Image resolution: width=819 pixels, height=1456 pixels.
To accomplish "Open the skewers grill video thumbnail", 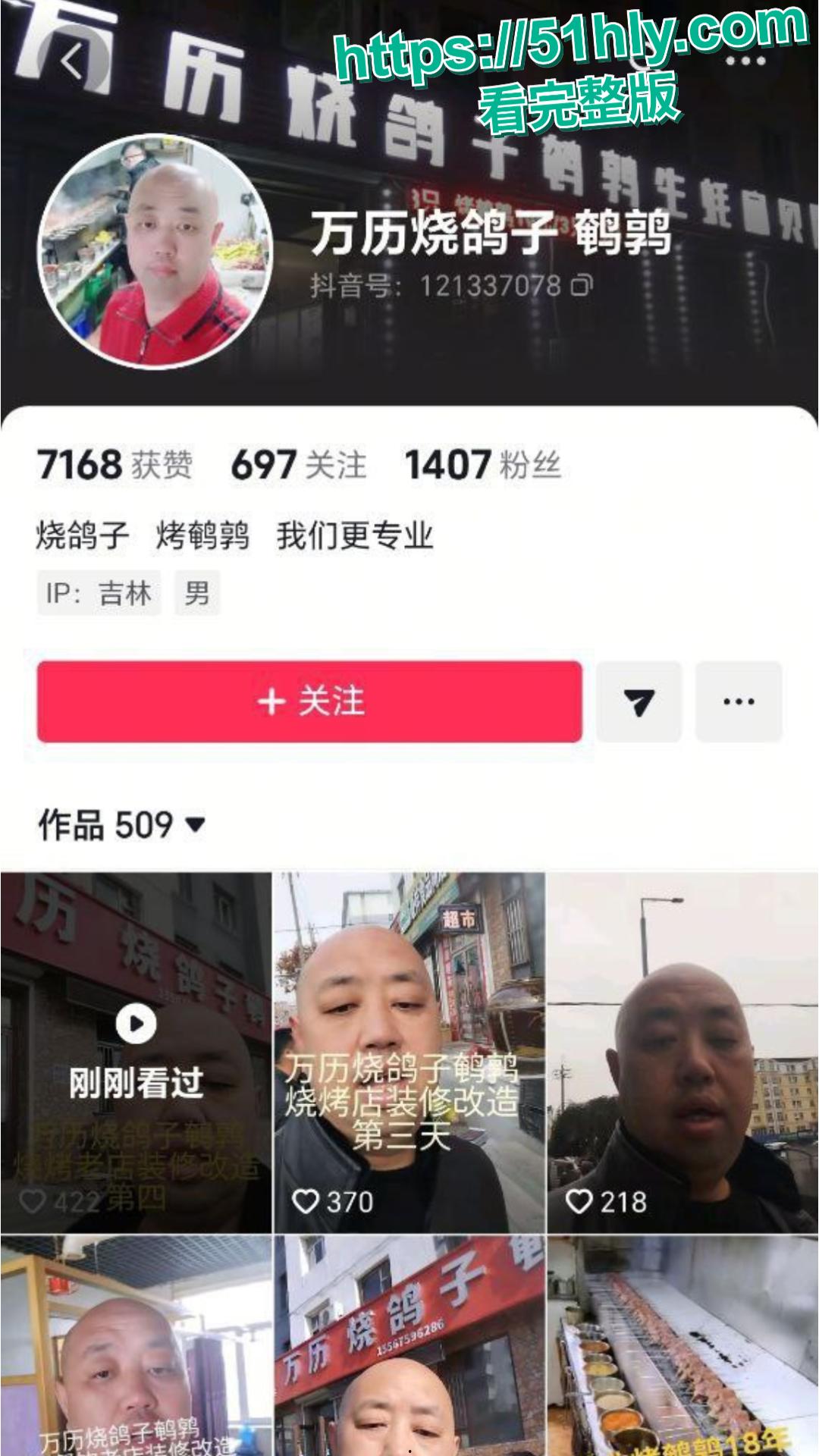I will (682, 1350).
